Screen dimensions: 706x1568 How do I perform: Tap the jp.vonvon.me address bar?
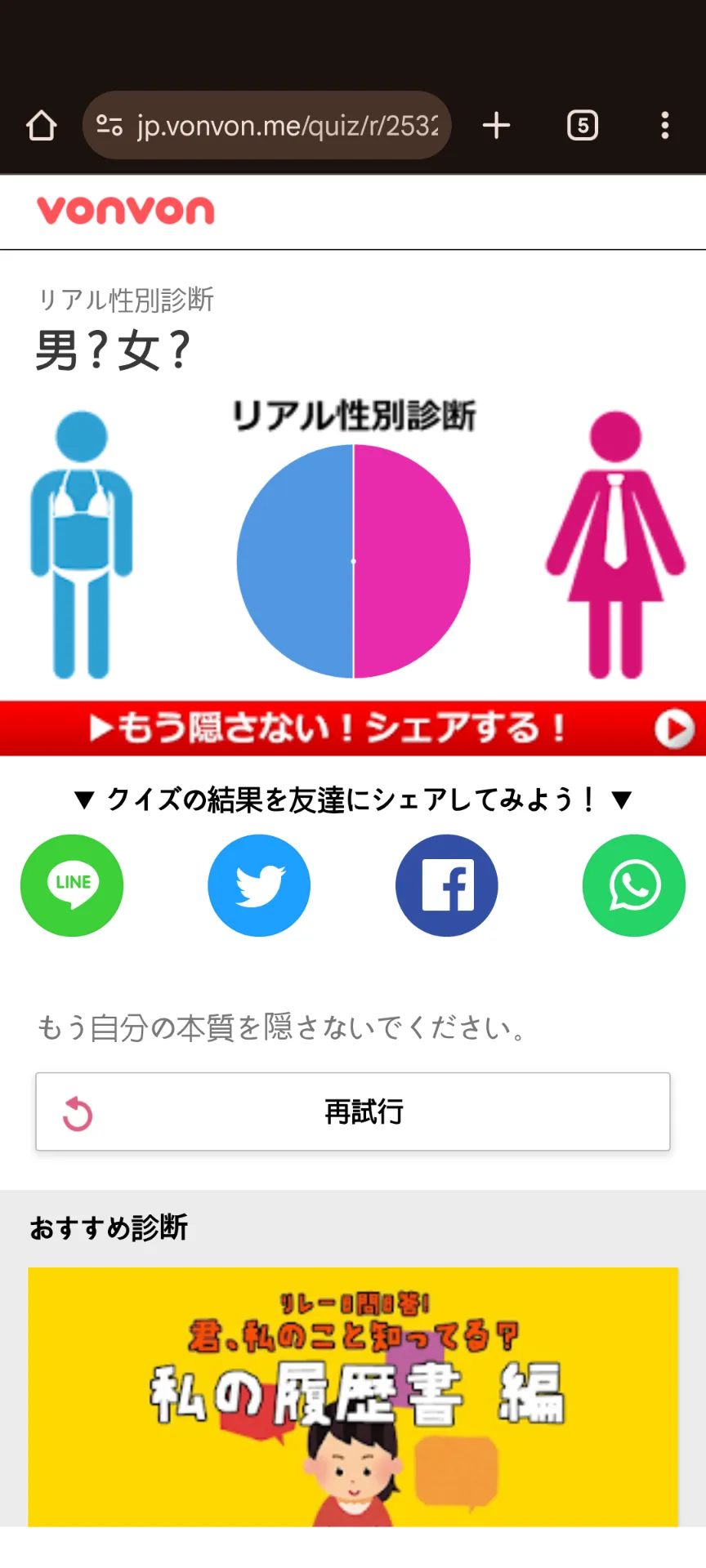click(266, 125)
